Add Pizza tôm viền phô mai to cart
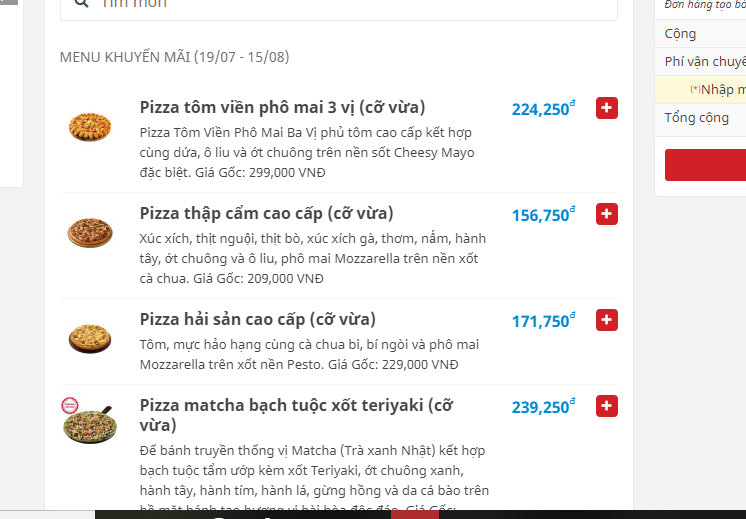Viewport: 746px width, 519px height. [x=606, y=108]
